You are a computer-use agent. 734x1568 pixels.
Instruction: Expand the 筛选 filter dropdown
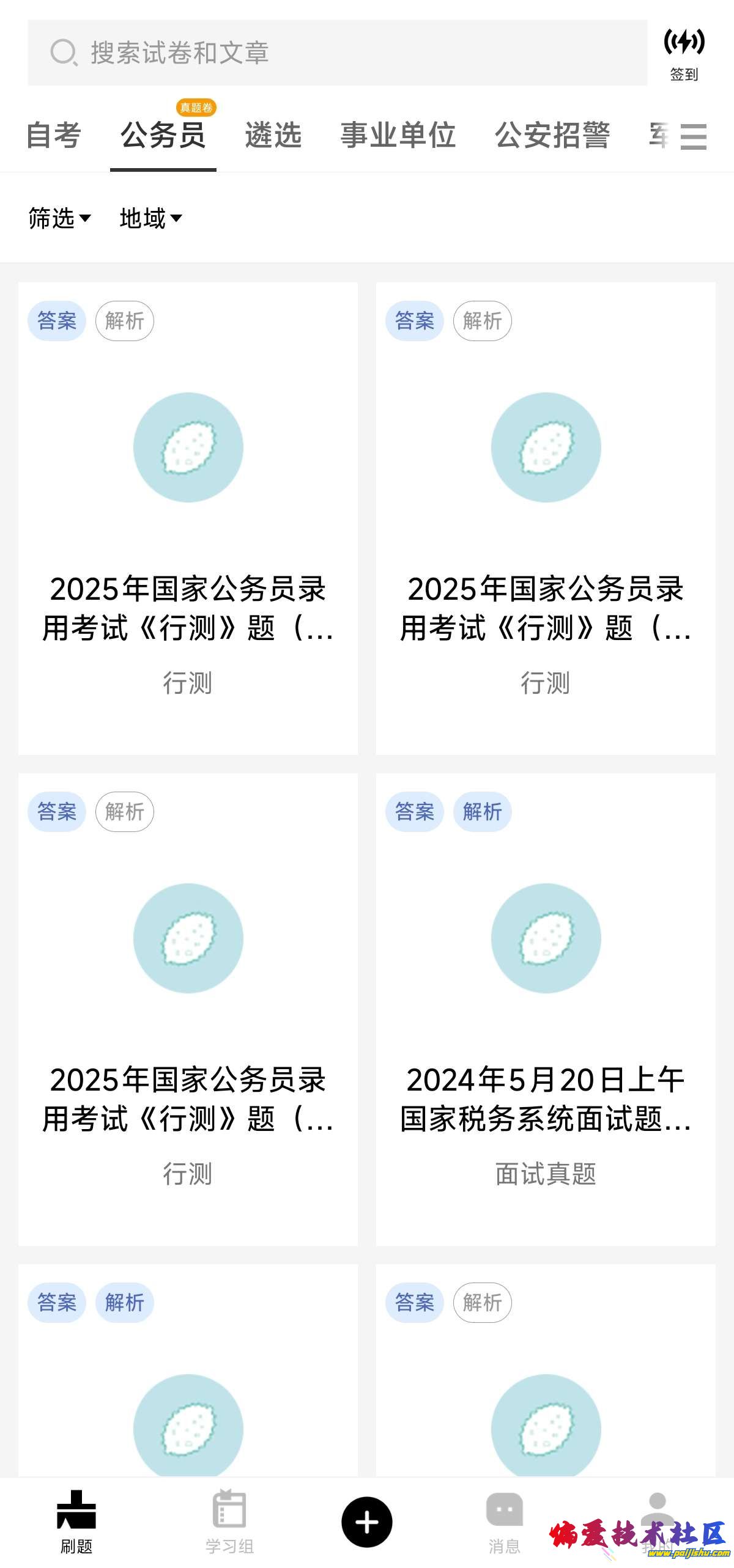pyautogui.click(x=58, y=218)
